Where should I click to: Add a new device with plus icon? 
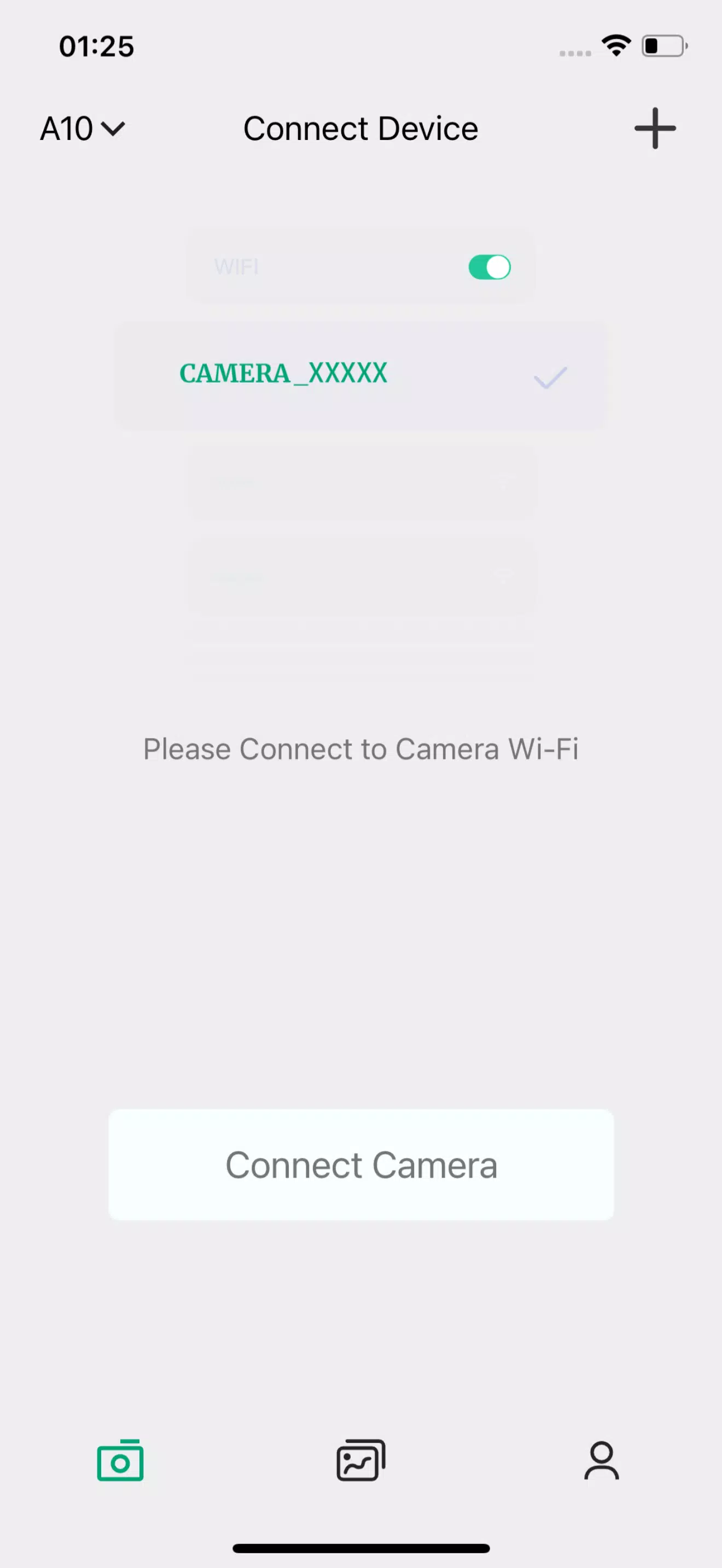pos(654,128)
